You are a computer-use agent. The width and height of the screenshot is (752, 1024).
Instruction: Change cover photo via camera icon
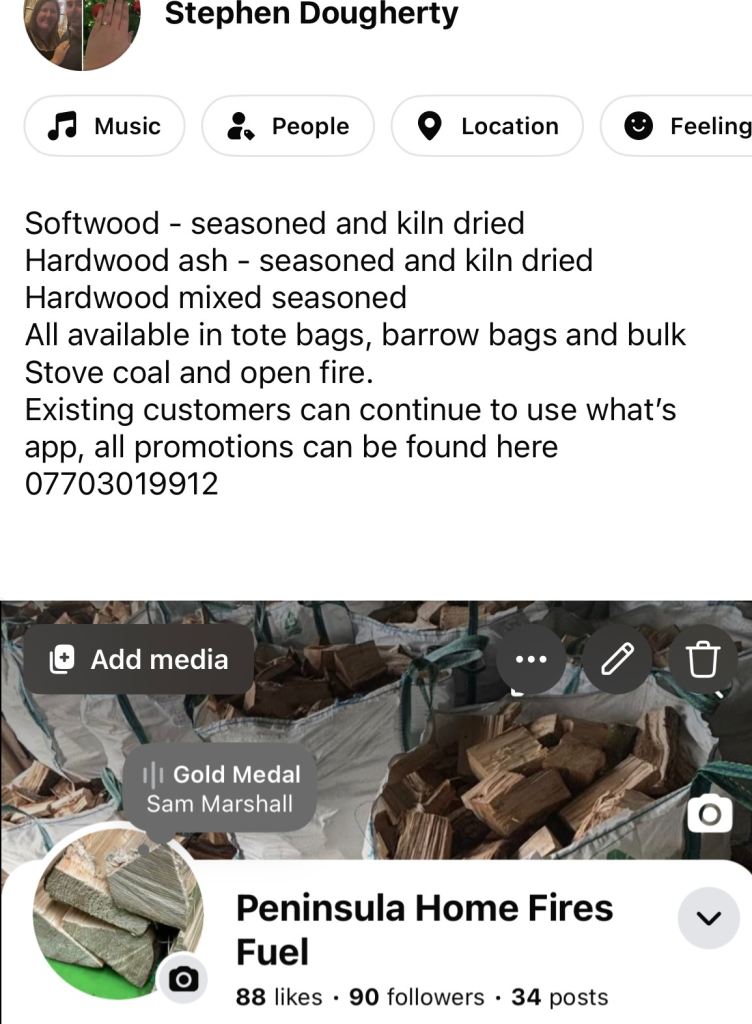pyautogui.click(x=709, y=816)
